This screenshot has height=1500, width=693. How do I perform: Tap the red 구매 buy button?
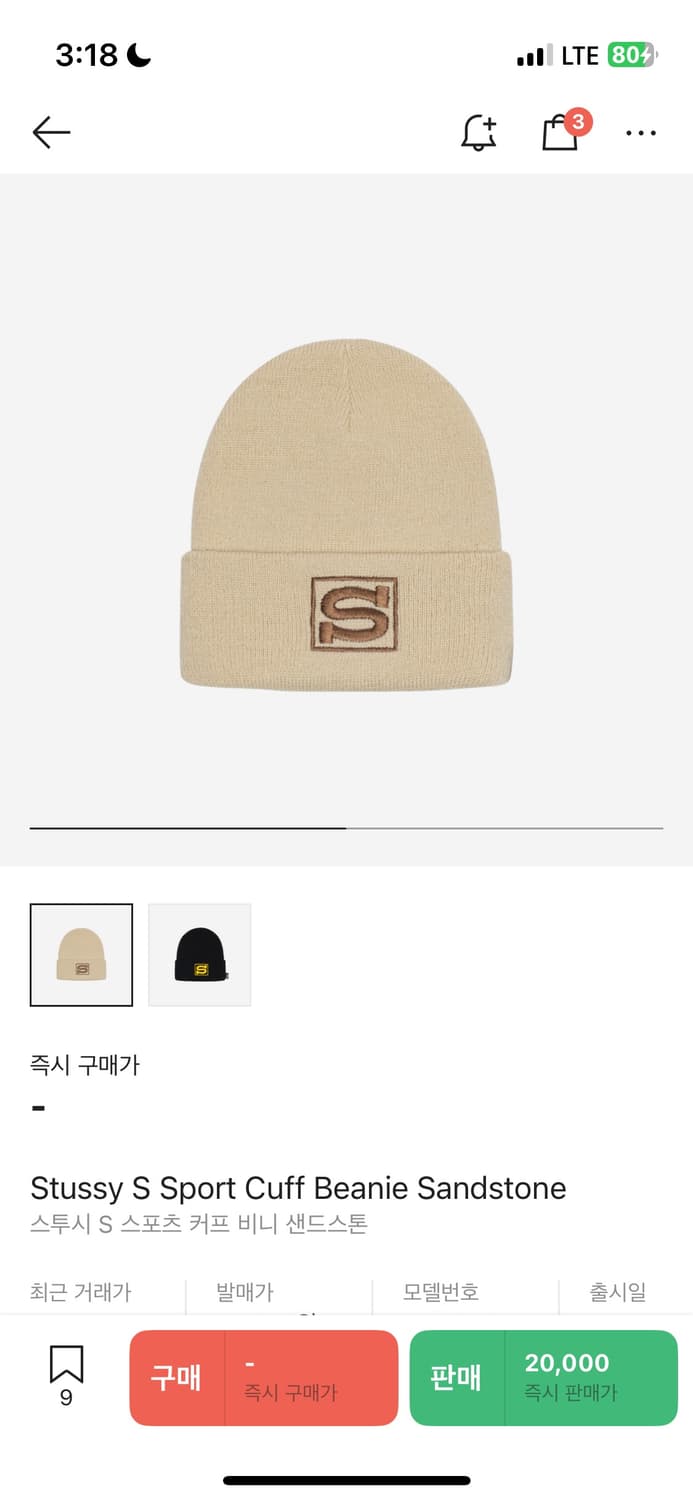click(264, 1377)
